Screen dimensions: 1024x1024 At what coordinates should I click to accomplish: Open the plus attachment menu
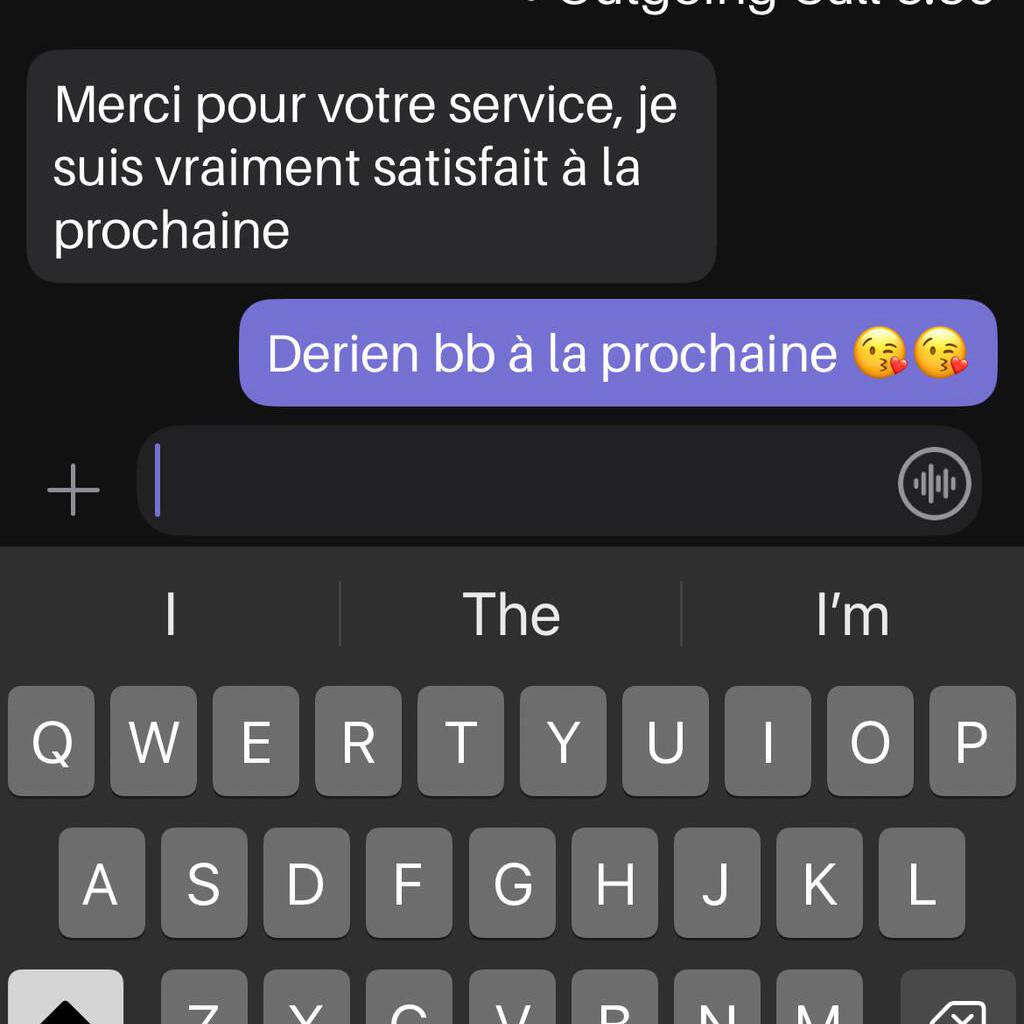74,491
